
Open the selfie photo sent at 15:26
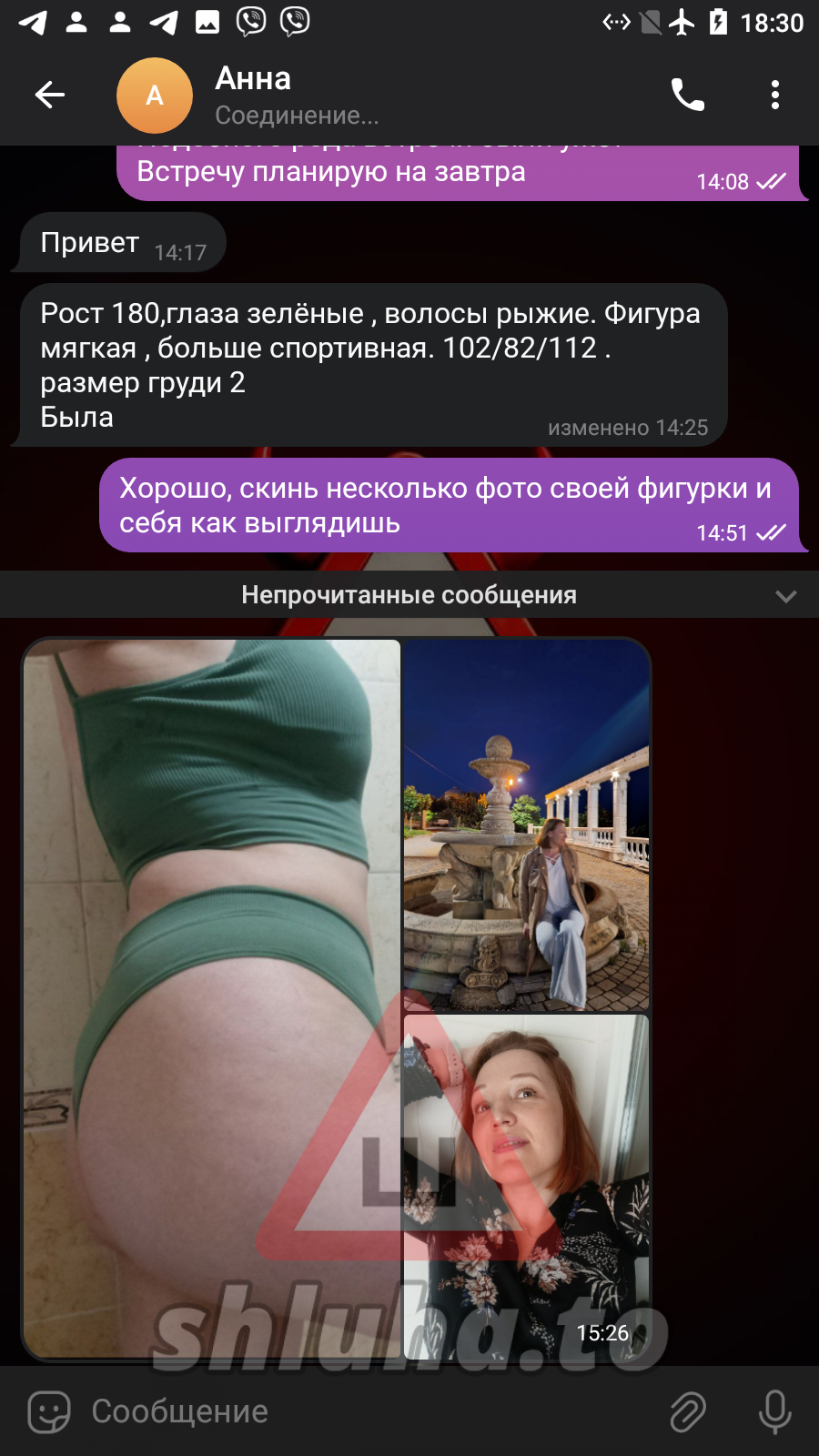[x=526, y=1183]
